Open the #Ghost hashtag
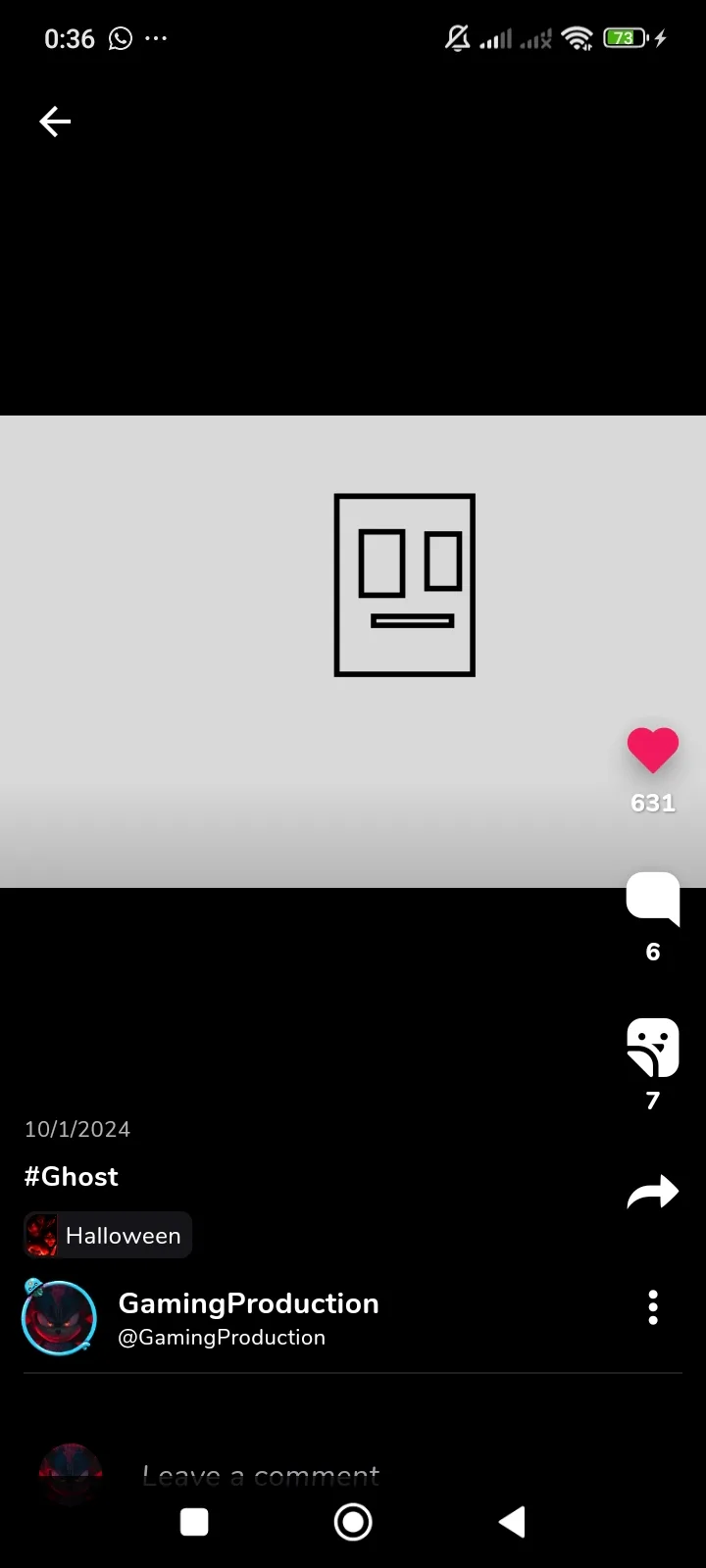This screenshot has width=706, height=1568. [71, 1176]
